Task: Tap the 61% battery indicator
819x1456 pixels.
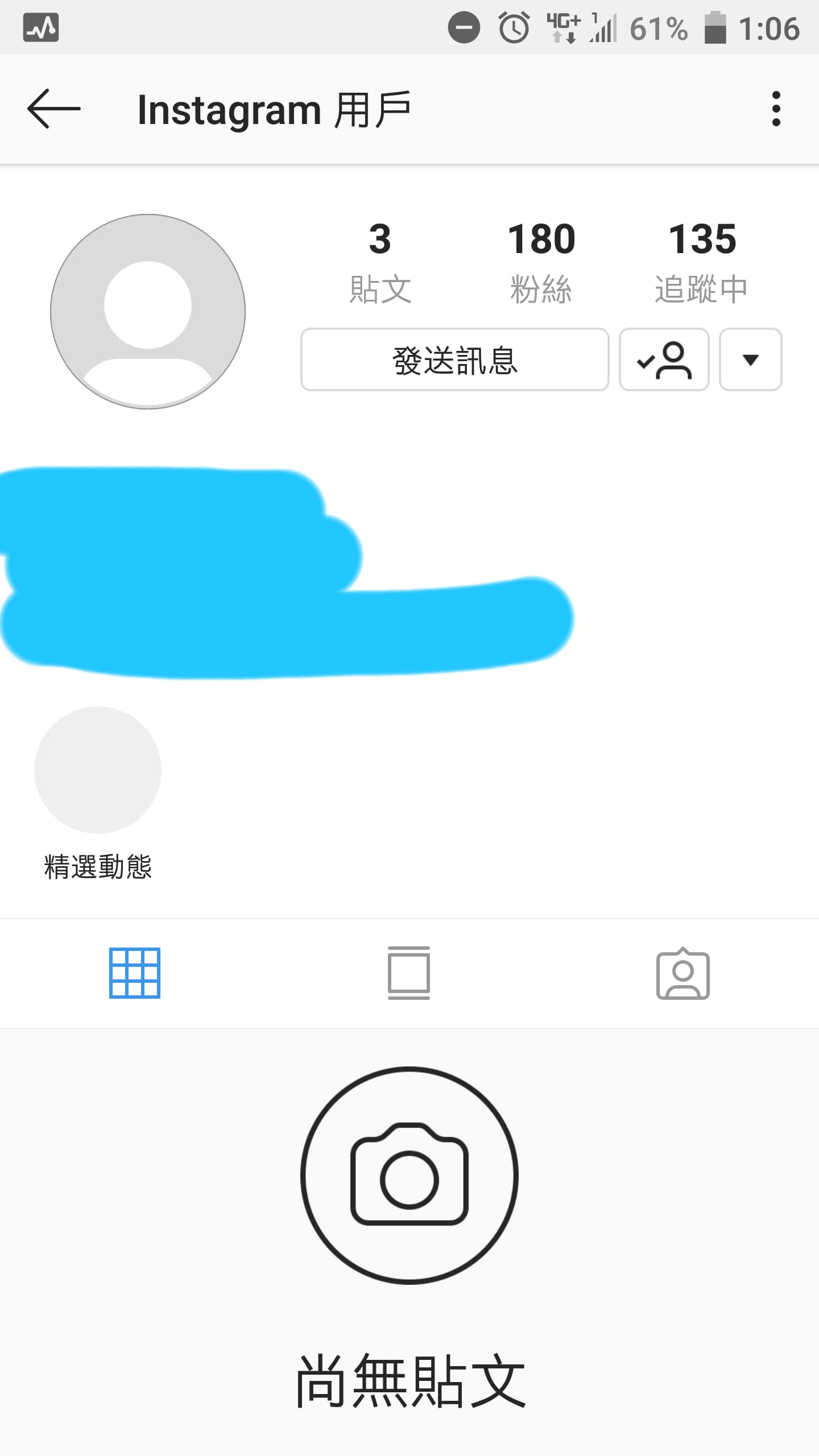Action: (x=659, y=28)
